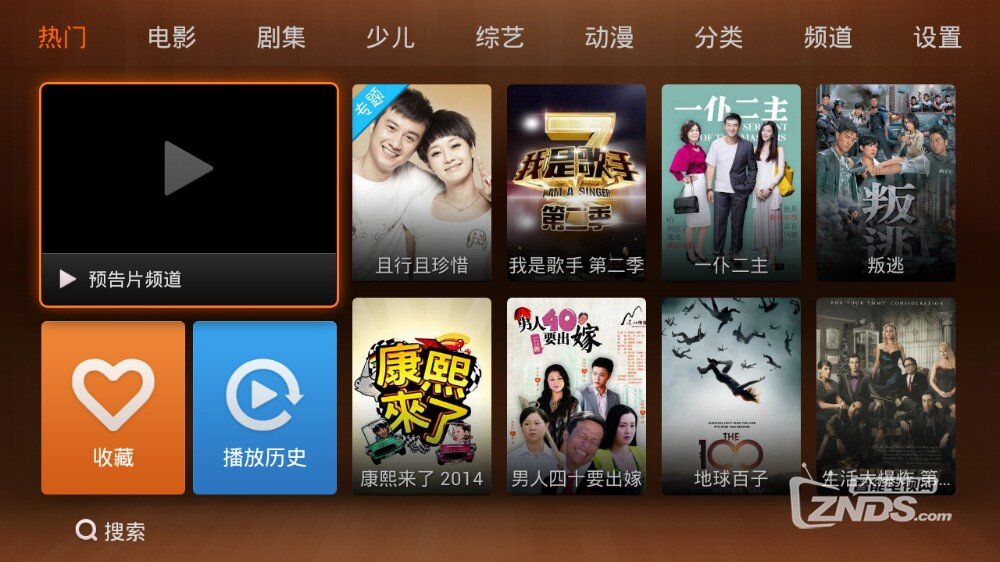Select the 一仆二主 show card
Viewport: 1000px width, 562px height.
tap(731, 182)
